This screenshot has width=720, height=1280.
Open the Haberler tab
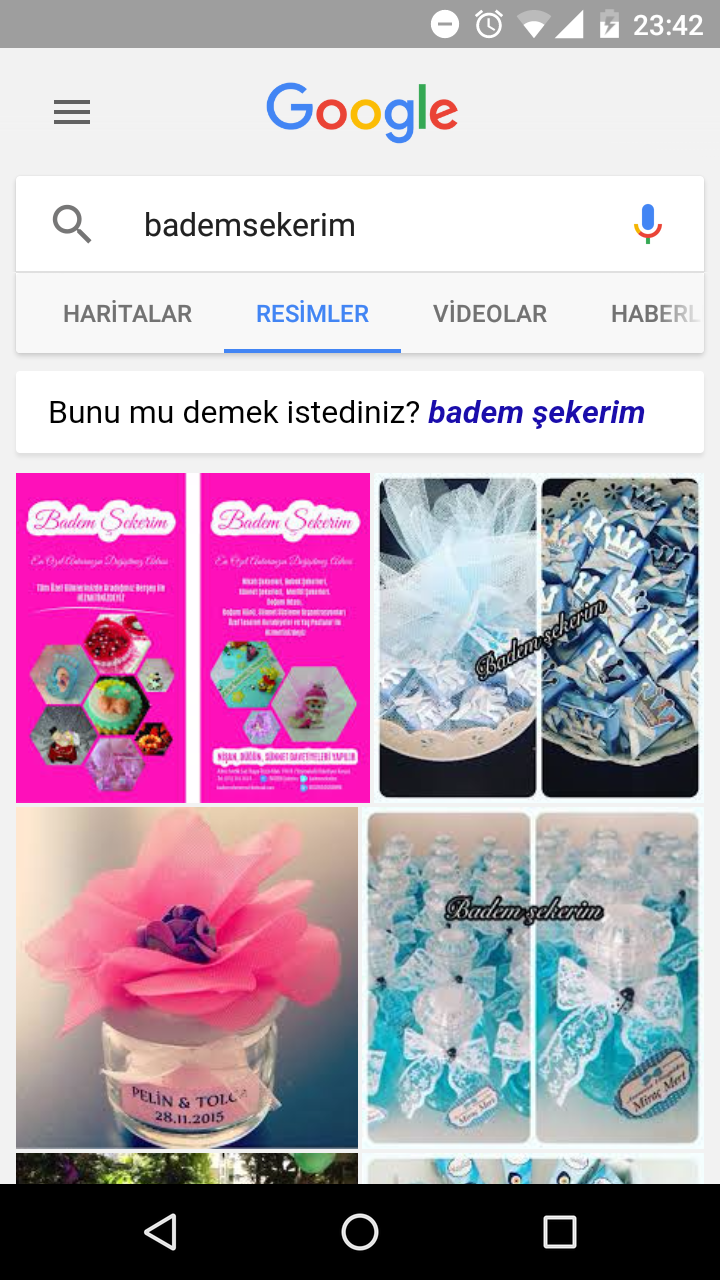655,314
